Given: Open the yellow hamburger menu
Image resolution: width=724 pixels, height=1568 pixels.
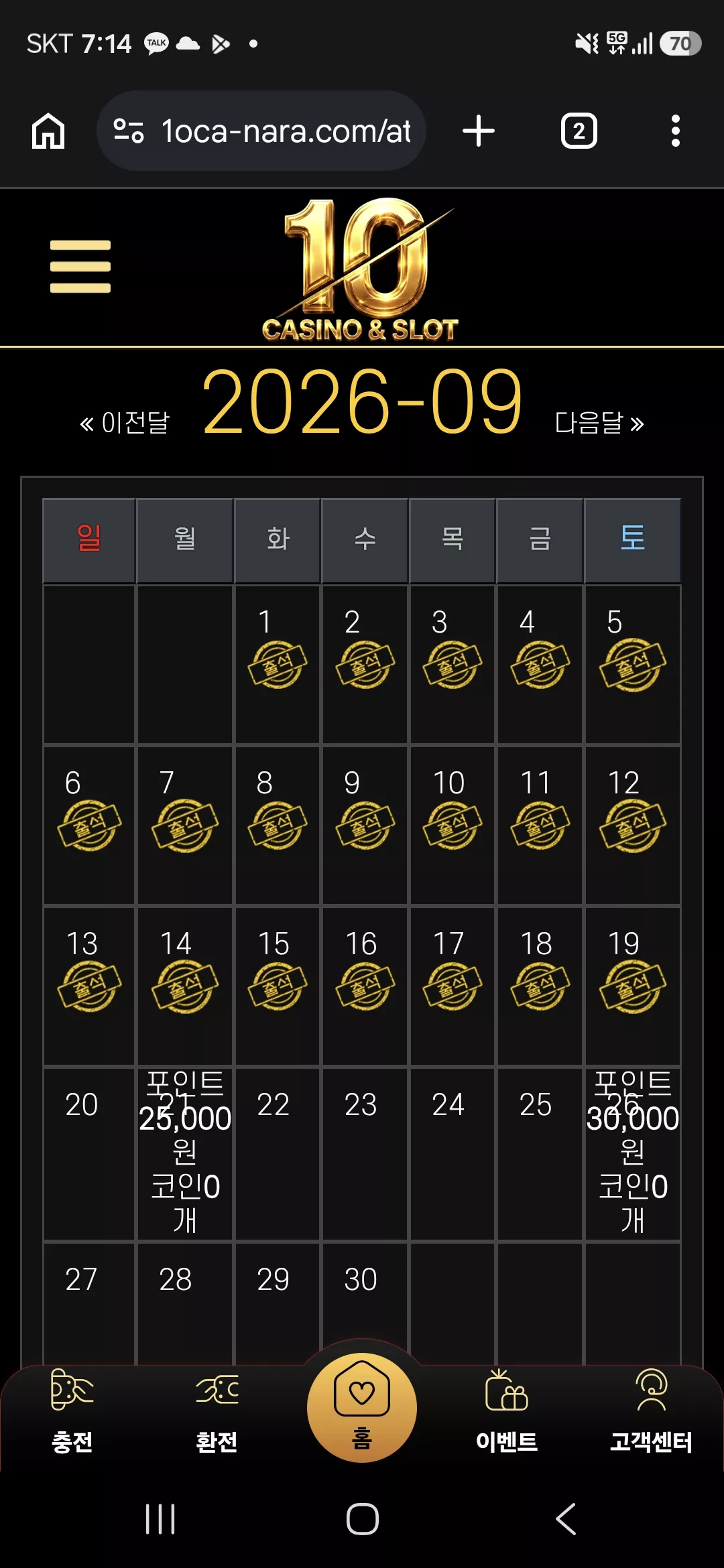Looking at the screenshot, I should pyautogui.click(x=80, y=267).
